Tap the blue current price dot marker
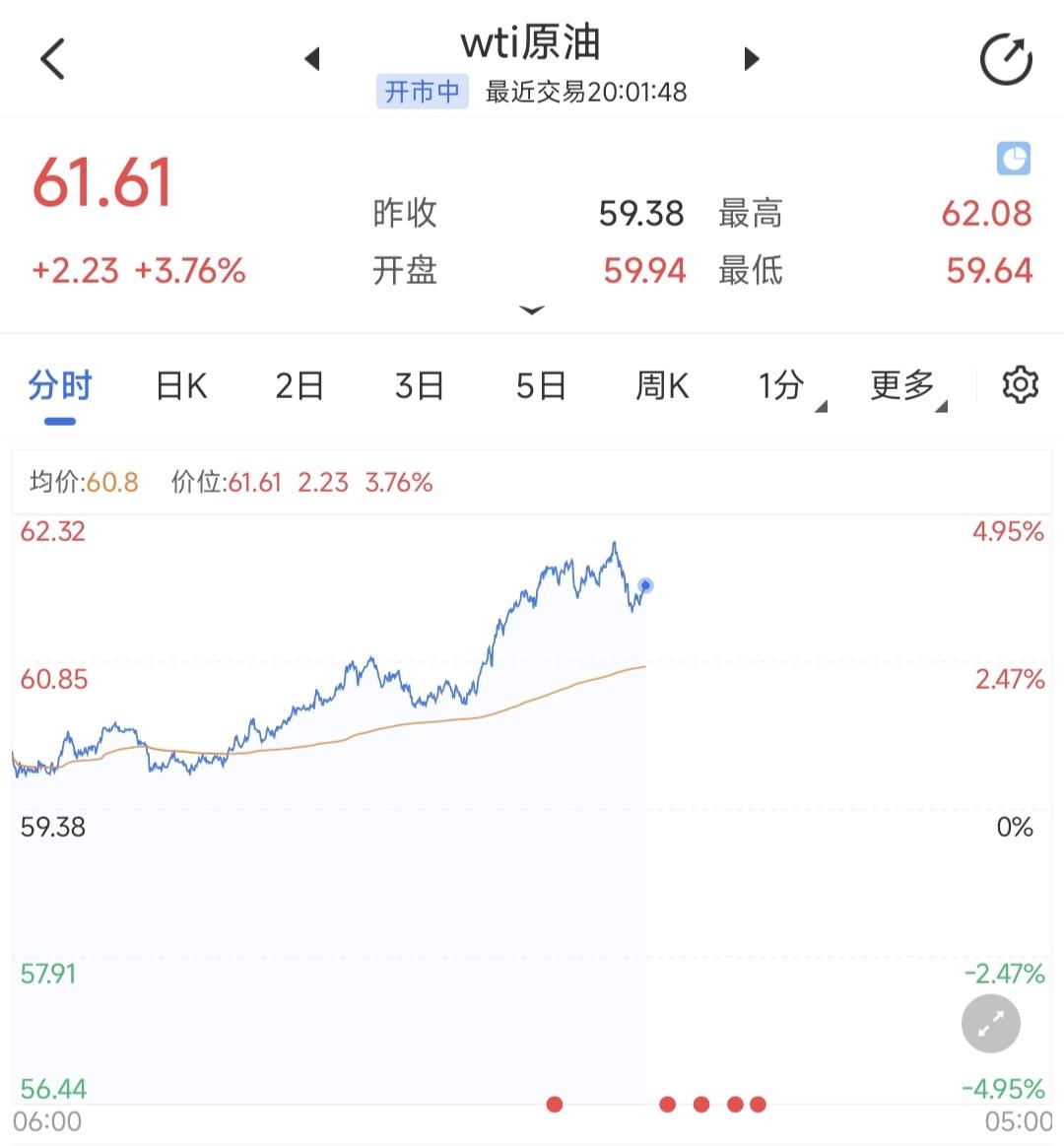Viewport: 1064px width, 1146px height. [x=645, y=585]
